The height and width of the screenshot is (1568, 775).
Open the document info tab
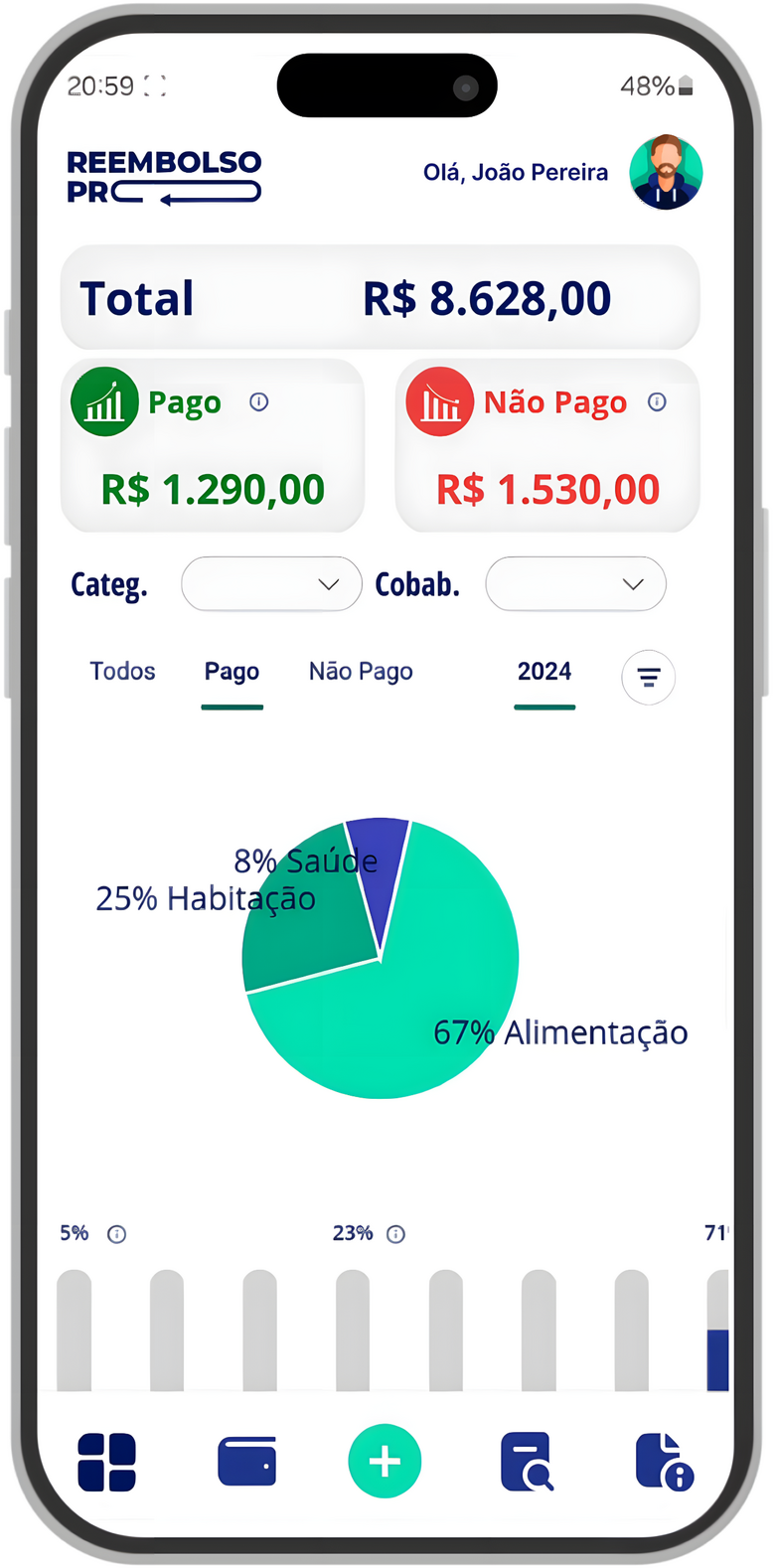664,1462
